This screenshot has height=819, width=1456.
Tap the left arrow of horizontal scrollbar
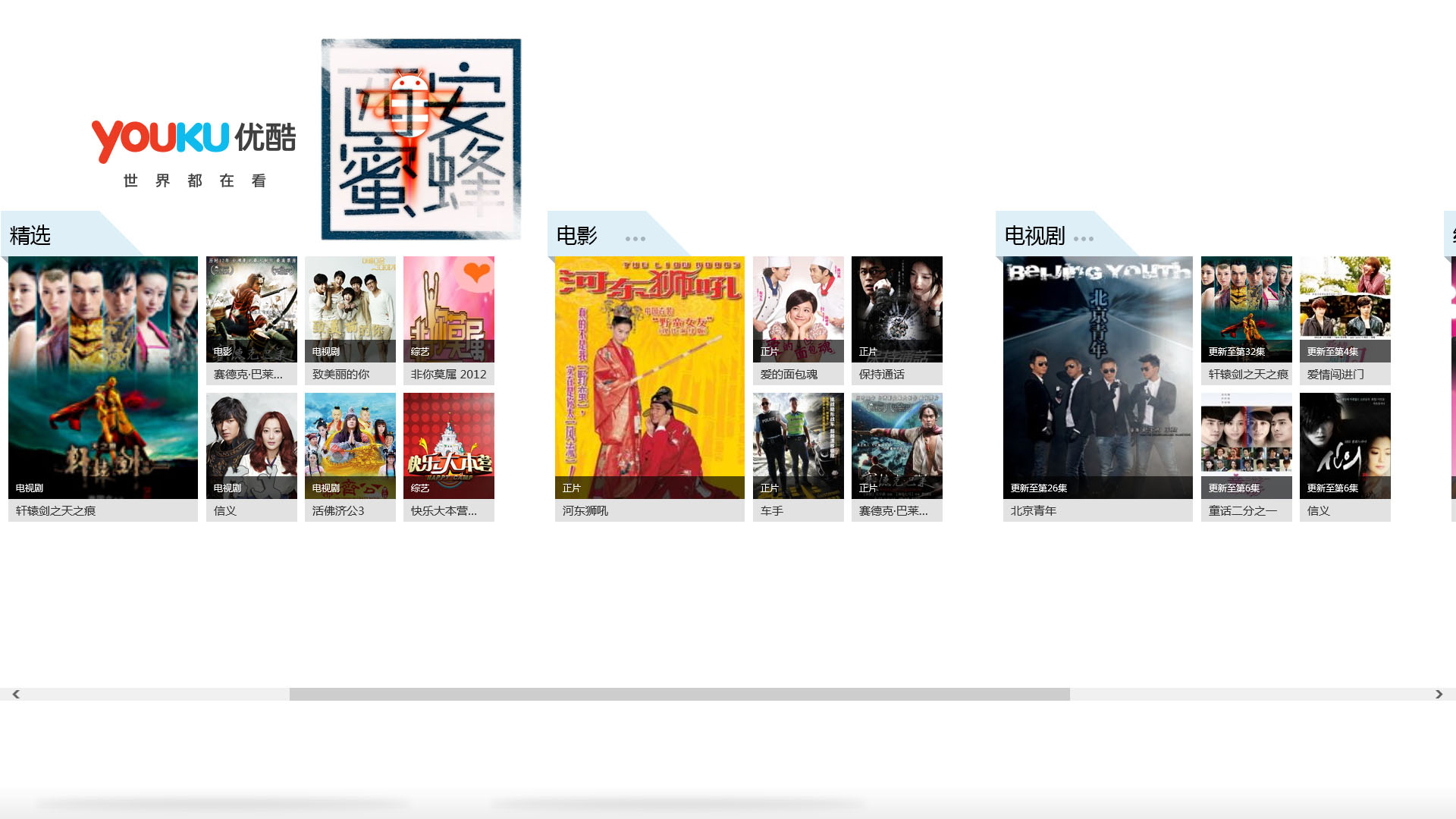pyautogui.click(x=16, y=694)
